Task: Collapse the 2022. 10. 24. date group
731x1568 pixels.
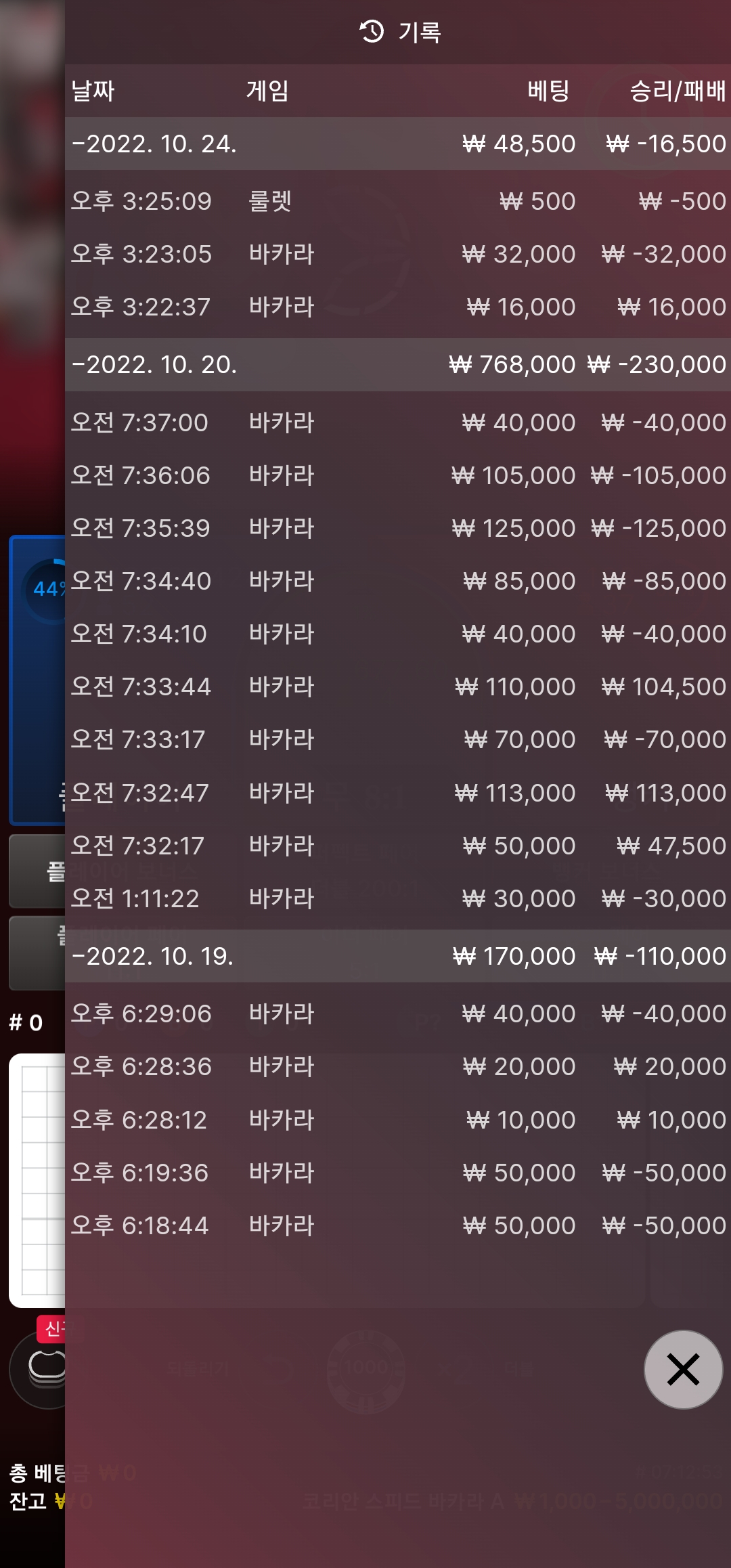Action: point(154,144)
